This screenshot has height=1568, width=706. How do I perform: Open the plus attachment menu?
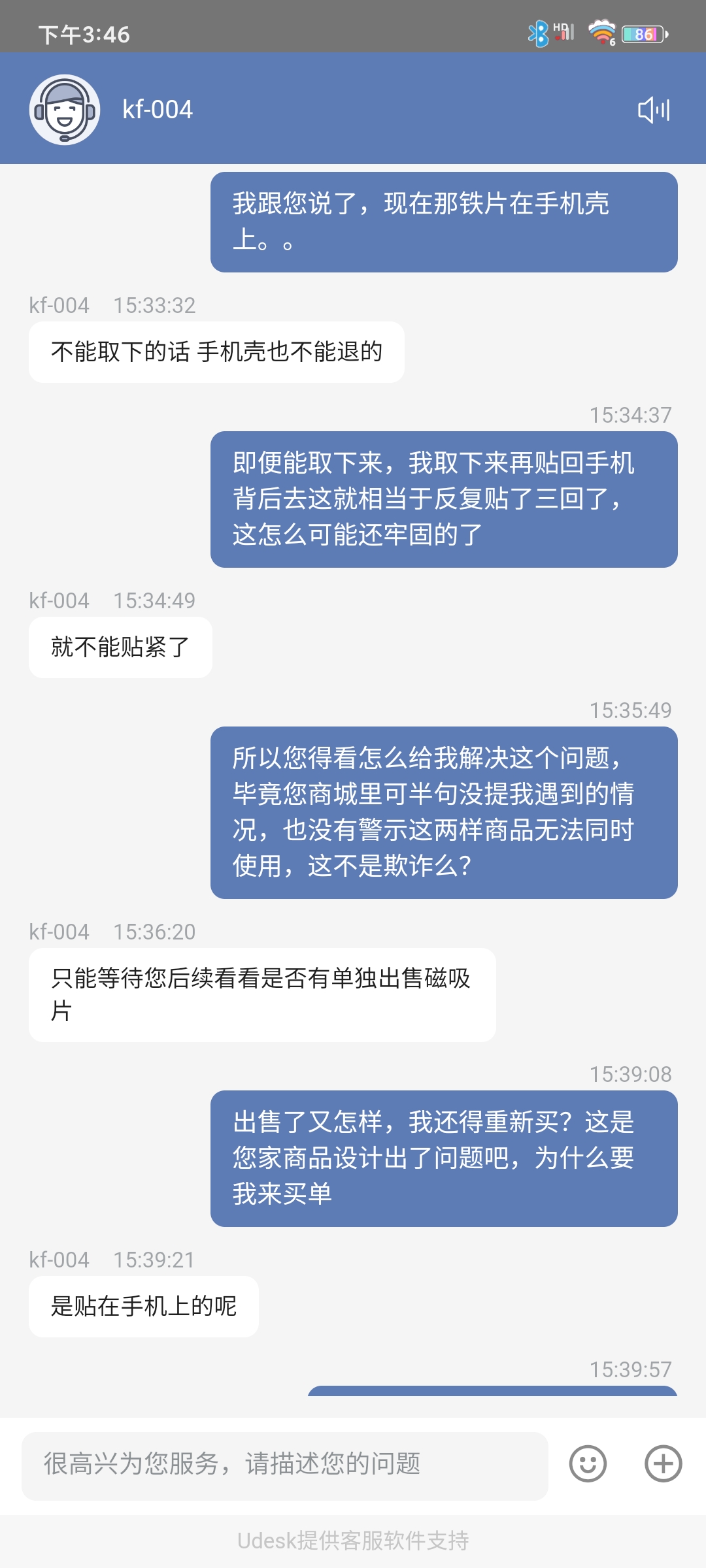click(664, 1463)
